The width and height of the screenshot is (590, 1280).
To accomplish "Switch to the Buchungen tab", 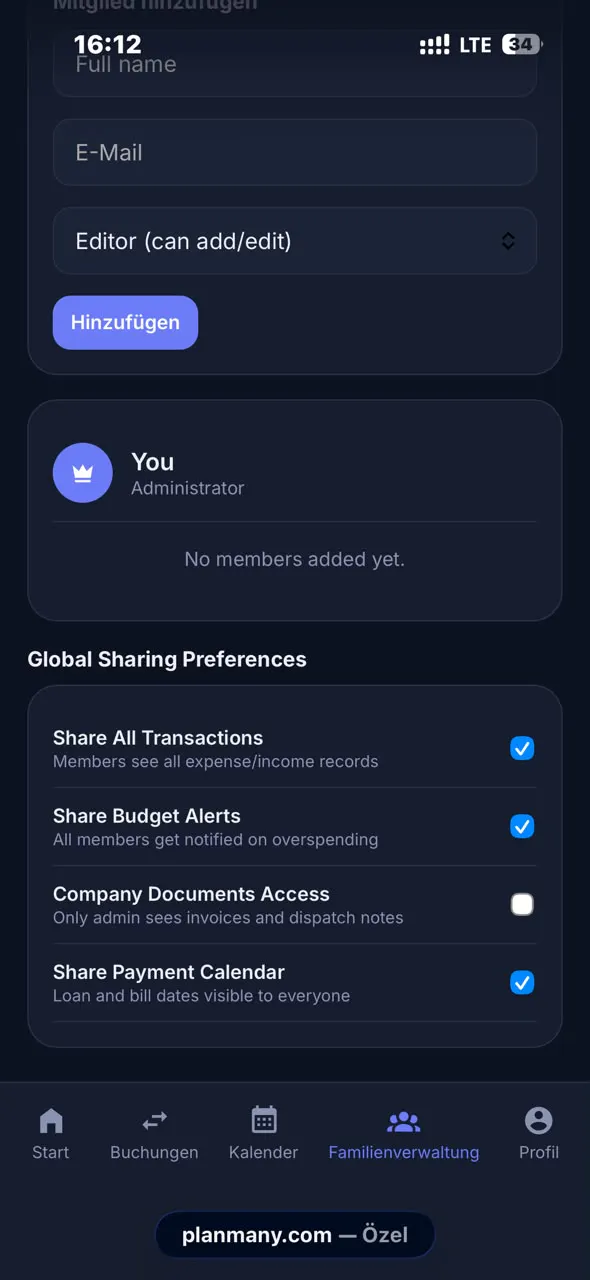I will (x=154, y=1134).
